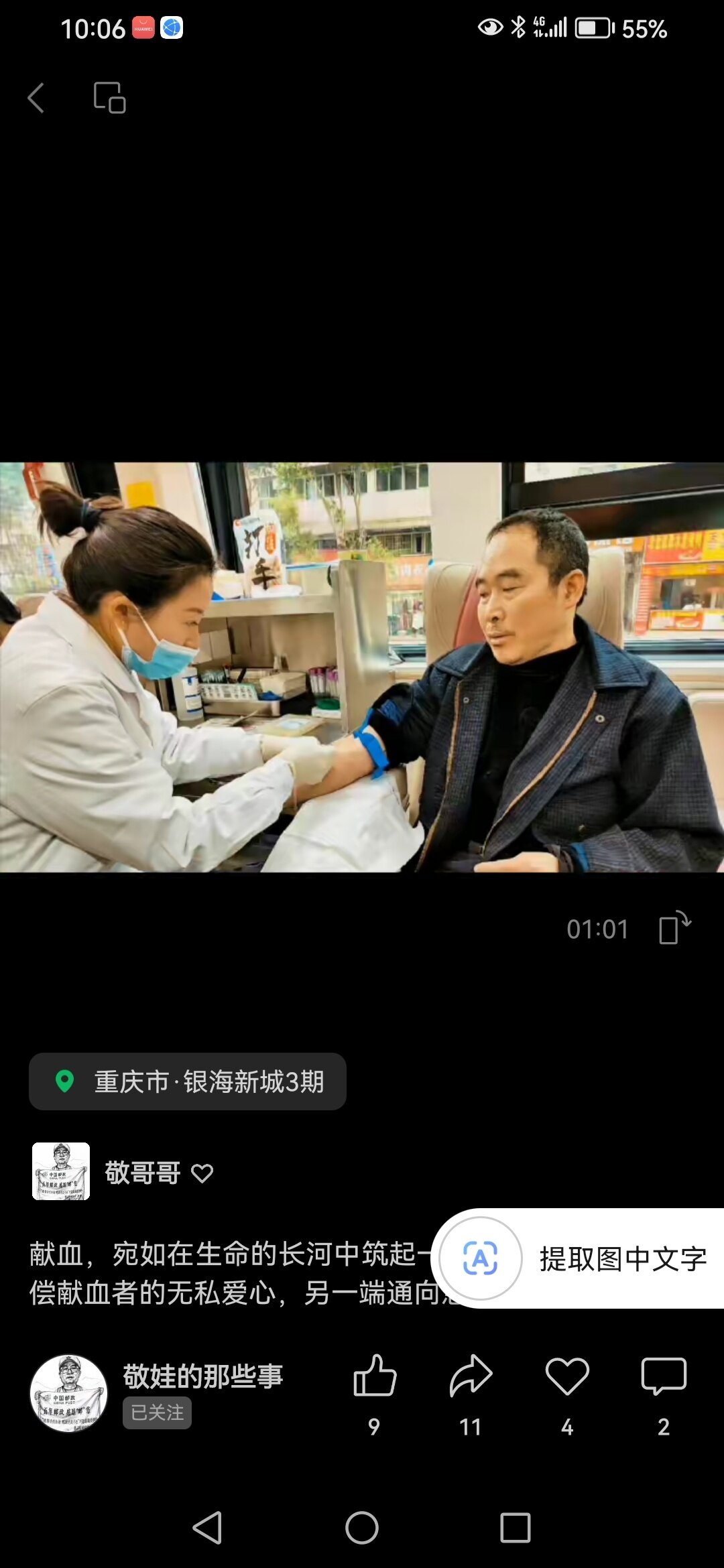The width and height of the screenshot is (724, 1568).
Task: Open the system recent apps view
Action: coord(515,1528)
